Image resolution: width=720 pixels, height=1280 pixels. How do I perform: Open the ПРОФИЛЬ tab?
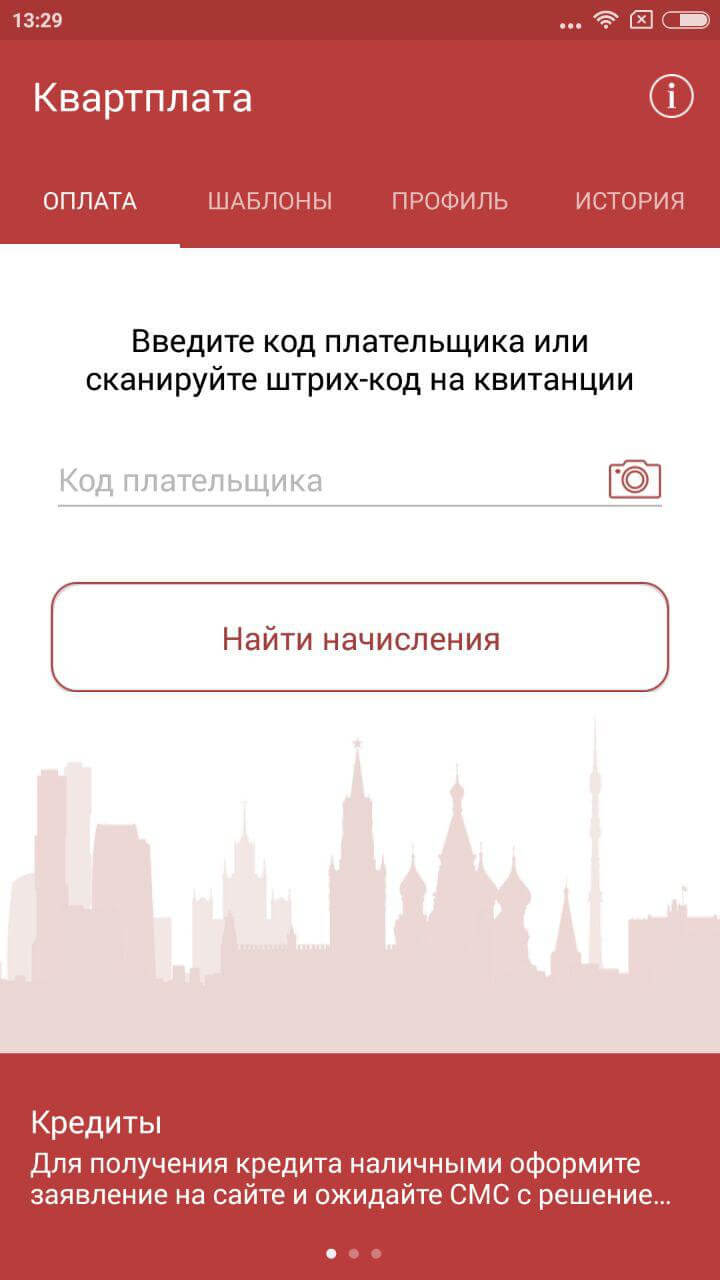click(450, 200)
